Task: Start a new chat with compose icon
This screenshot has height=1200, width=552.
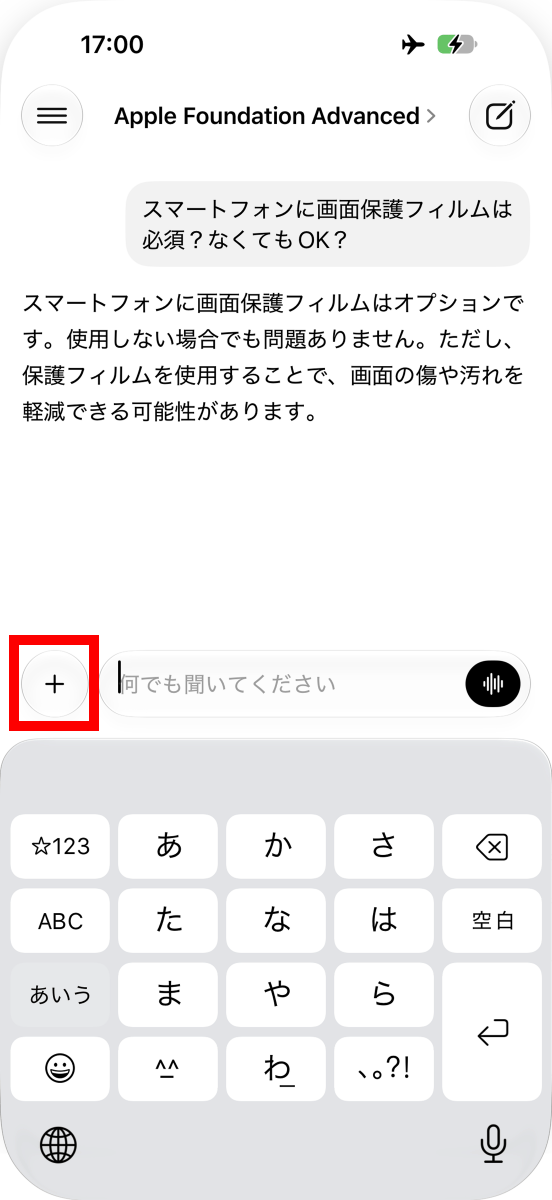Action: tap(499, 116)
